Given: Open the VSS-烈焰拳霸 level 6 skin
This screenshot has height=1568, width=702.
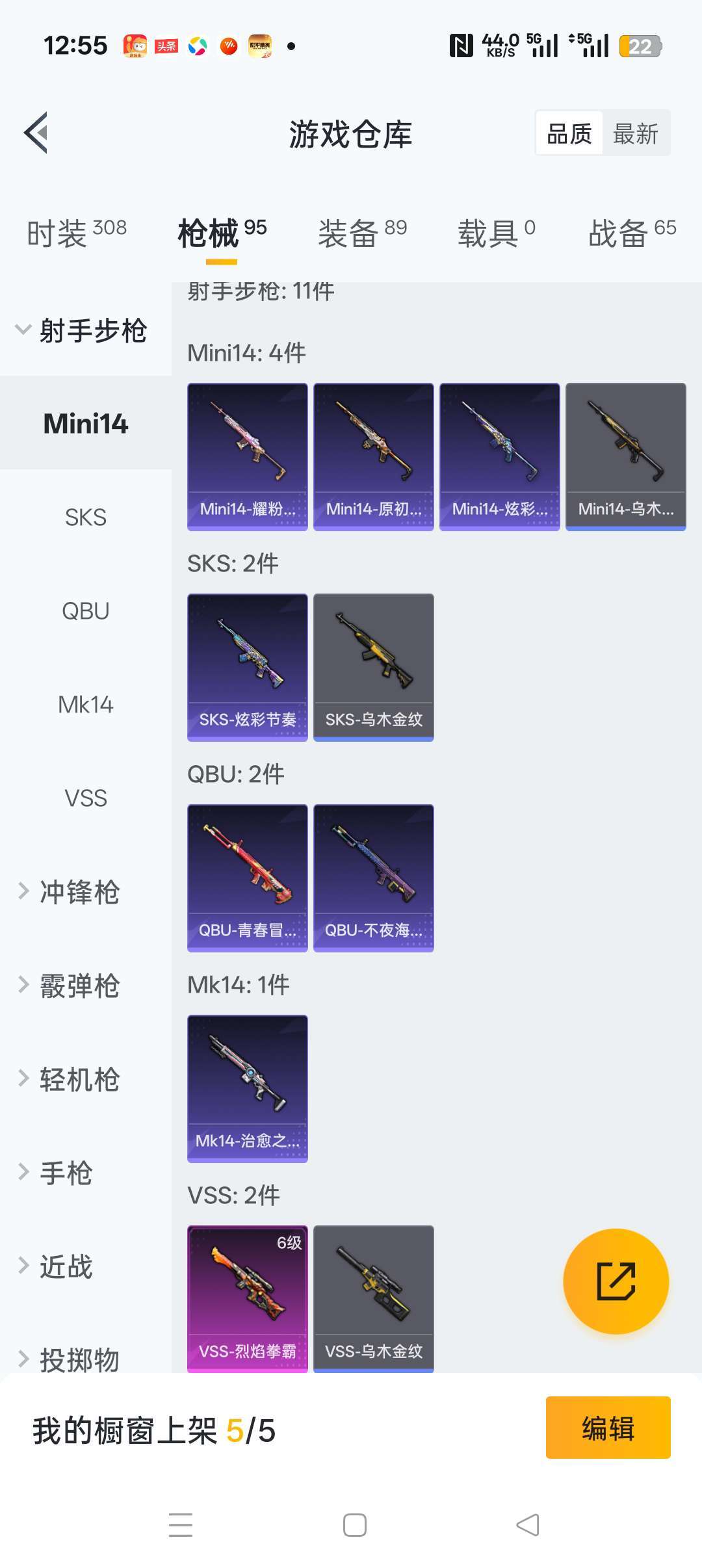Looking at the screenshot, I should coord(247,1298).
